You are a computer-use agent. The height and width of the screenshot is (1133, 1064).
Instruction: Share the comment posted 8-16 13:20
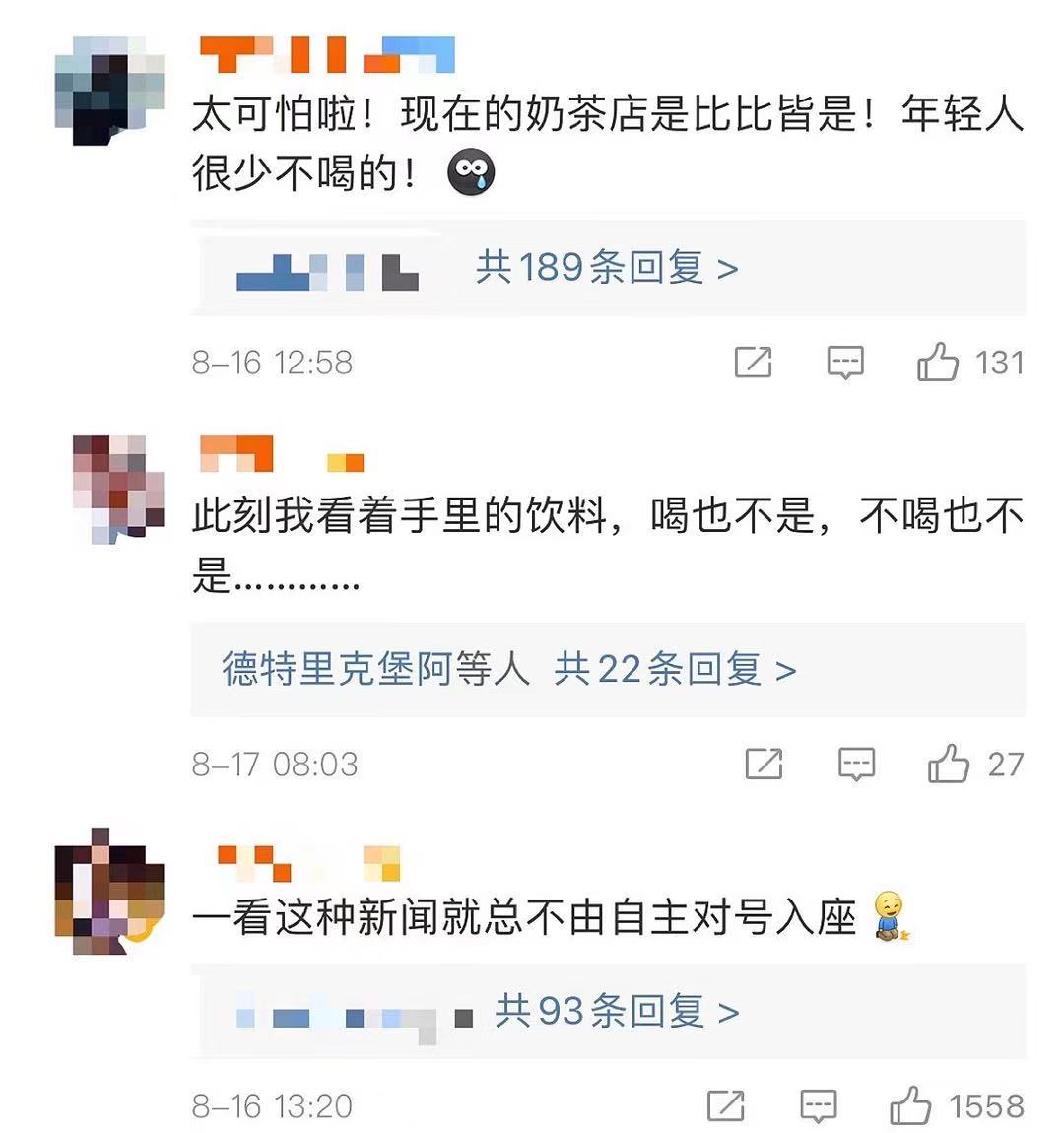pyautogui.click(x=726, y=1105)
